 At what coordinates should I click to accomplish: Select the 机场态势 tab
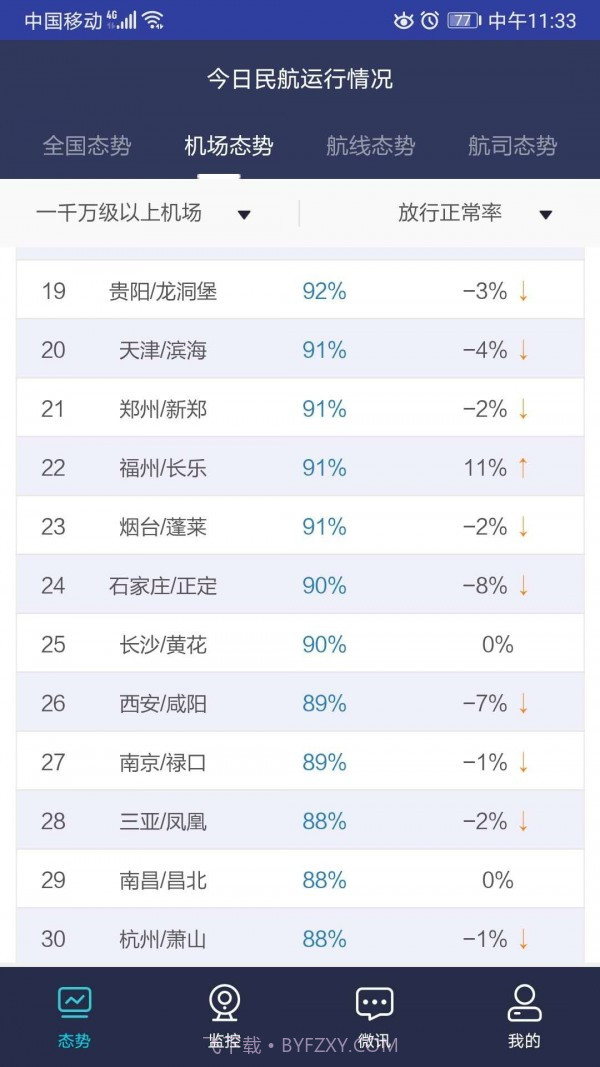(228, 146)
